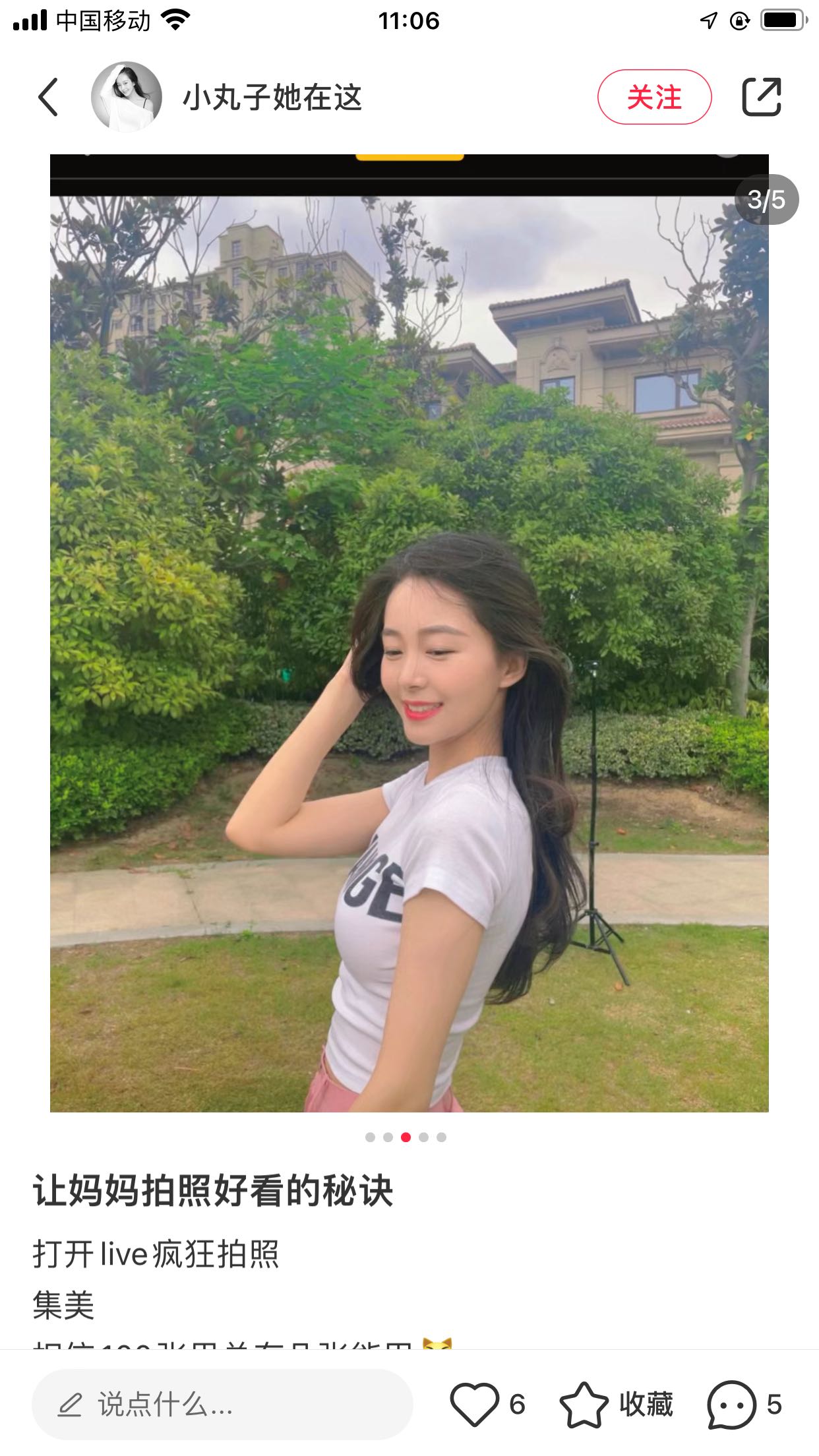Save post with the 收藏 star
This screenshot has width=819, height=1456.
pyautogui.click(x=584, y=1405)
